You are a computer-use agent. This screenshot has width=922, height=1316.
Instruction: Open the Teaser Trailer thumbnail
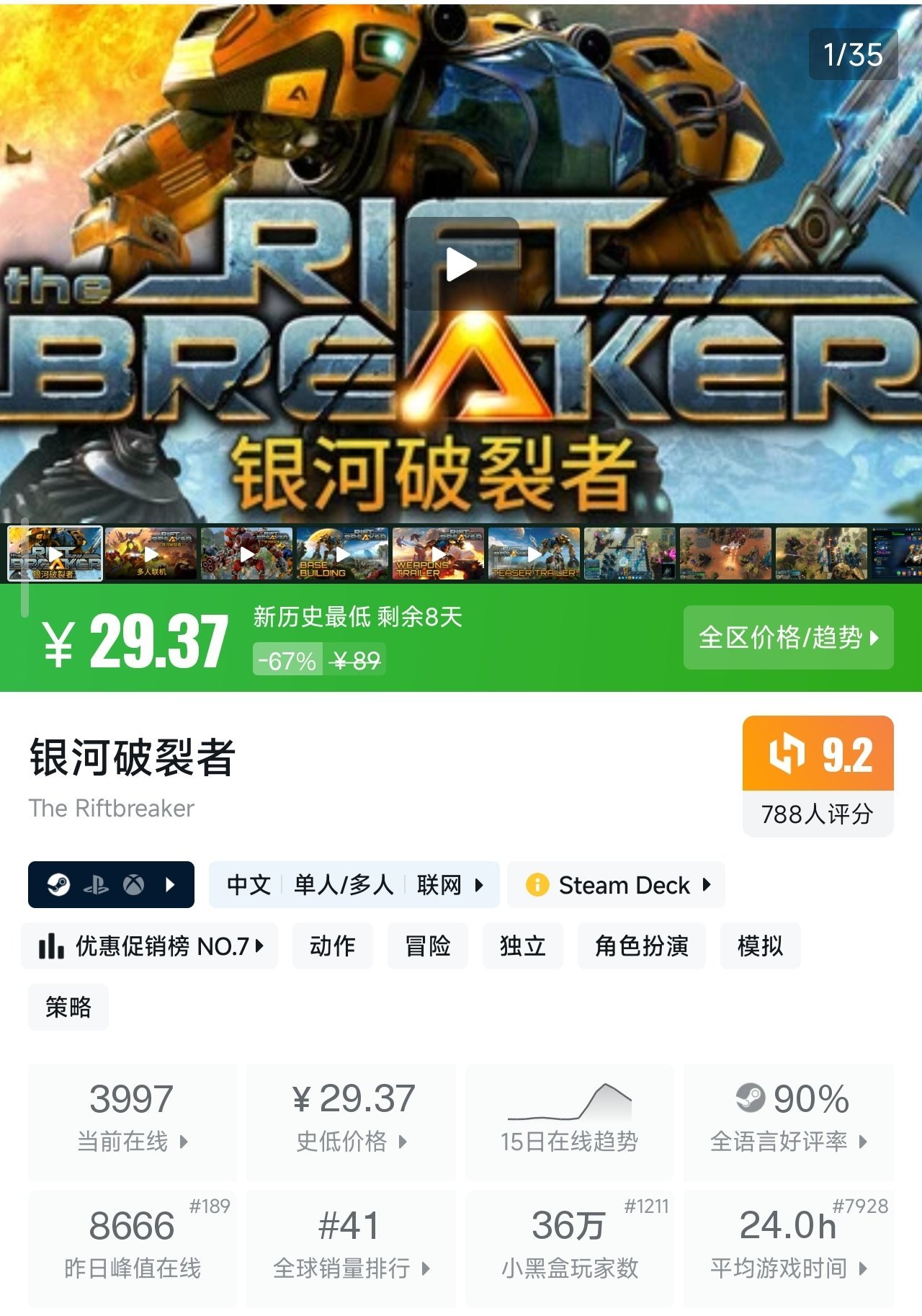tap(534, 553)
